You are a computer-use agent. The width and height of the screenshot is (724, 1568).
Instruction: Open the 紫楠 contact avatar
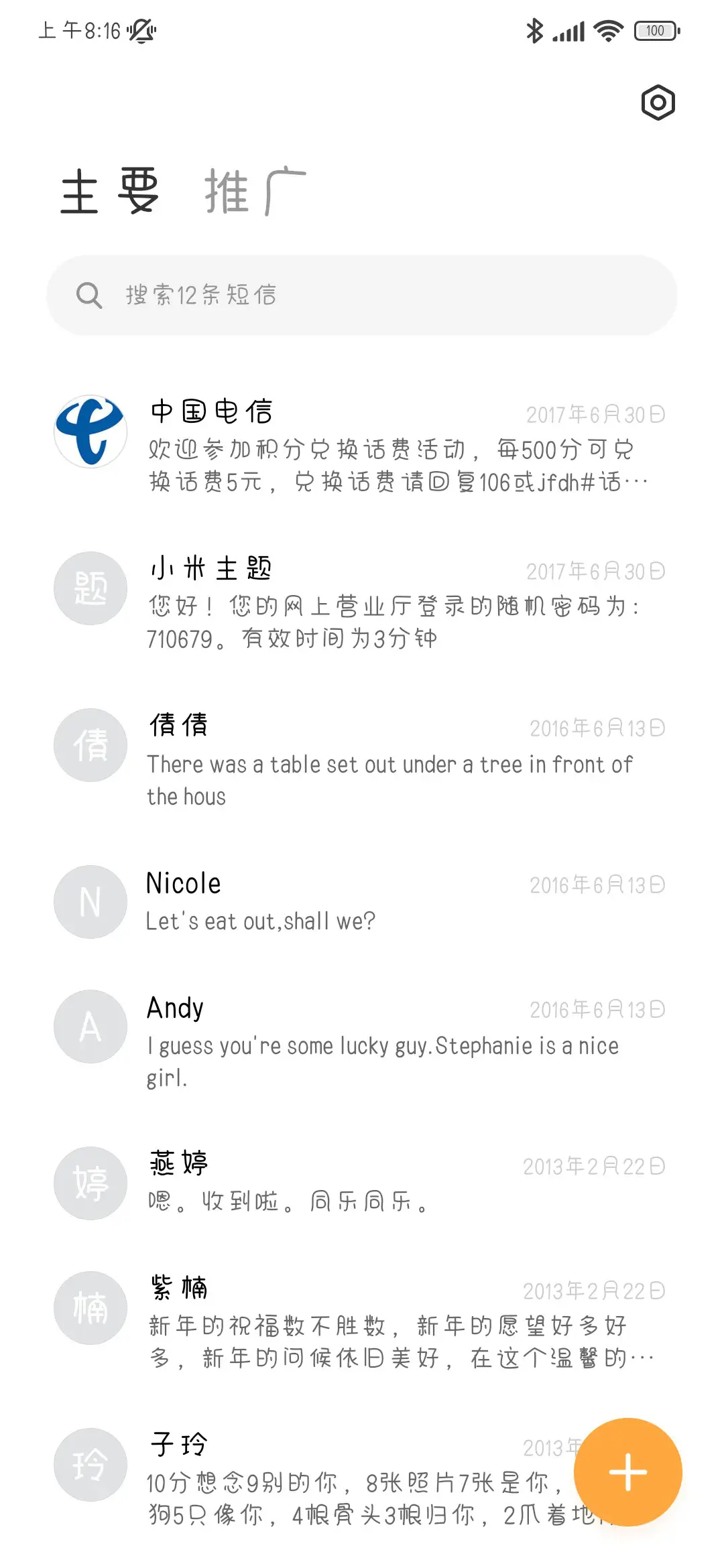coord(90,1307)
